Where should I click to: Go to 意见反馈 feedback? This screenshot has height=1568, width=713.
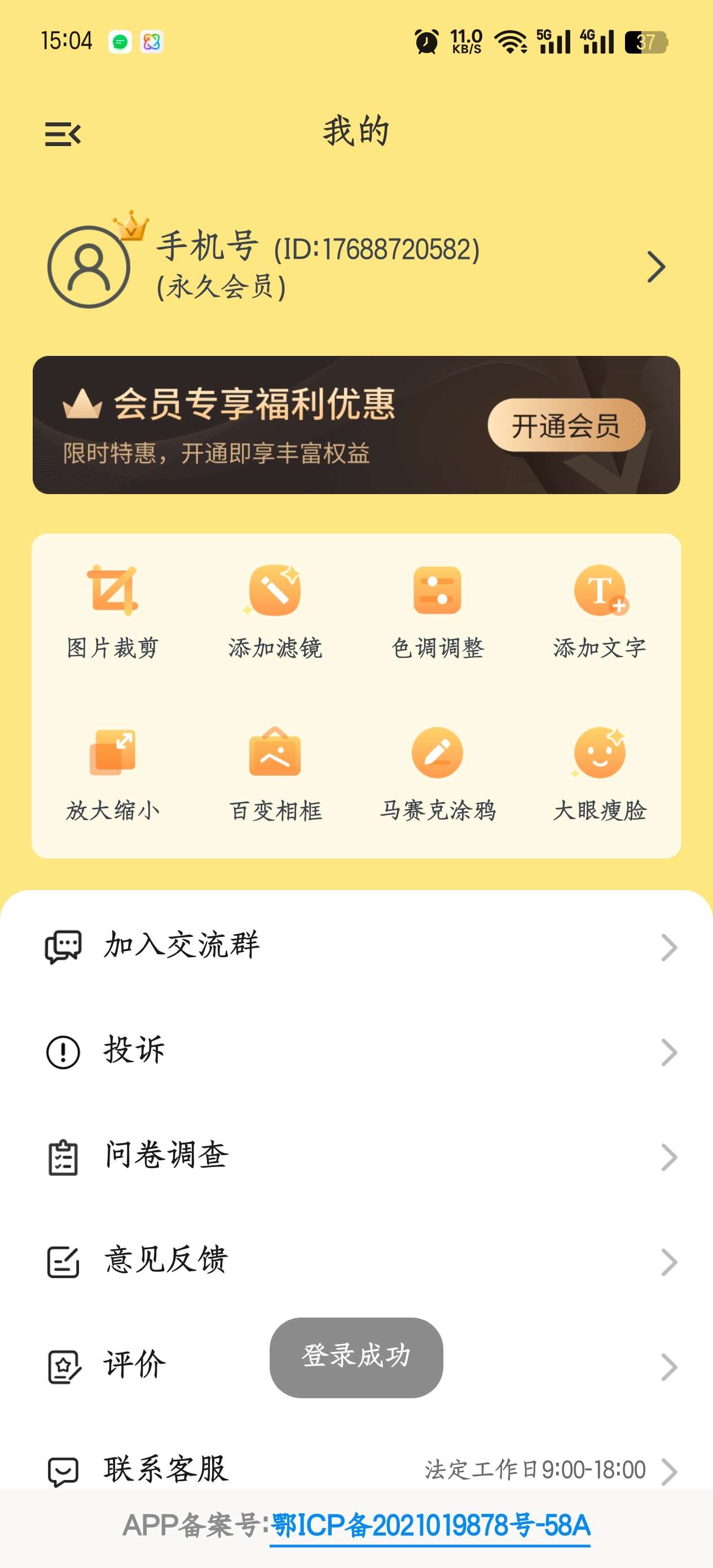tap(356, 1261)
